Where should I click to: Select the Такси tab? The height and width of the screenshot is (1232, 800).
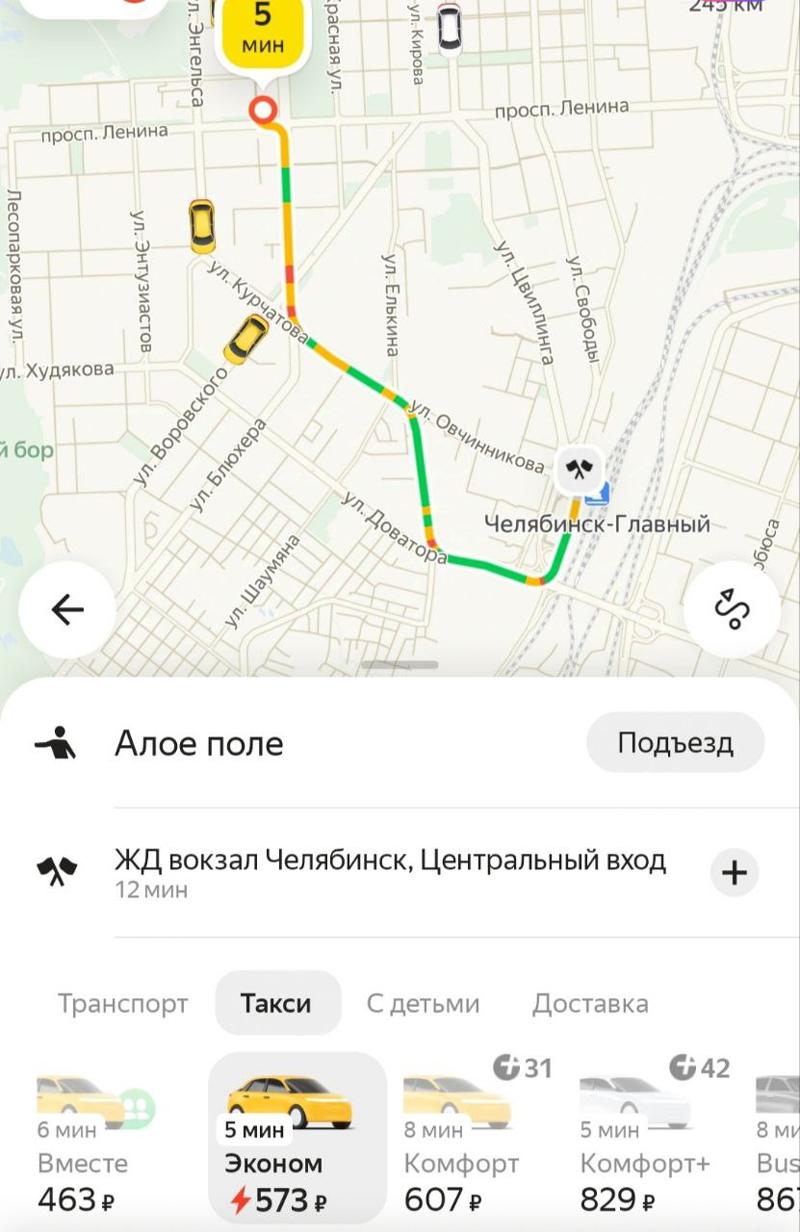point(276,1004)
